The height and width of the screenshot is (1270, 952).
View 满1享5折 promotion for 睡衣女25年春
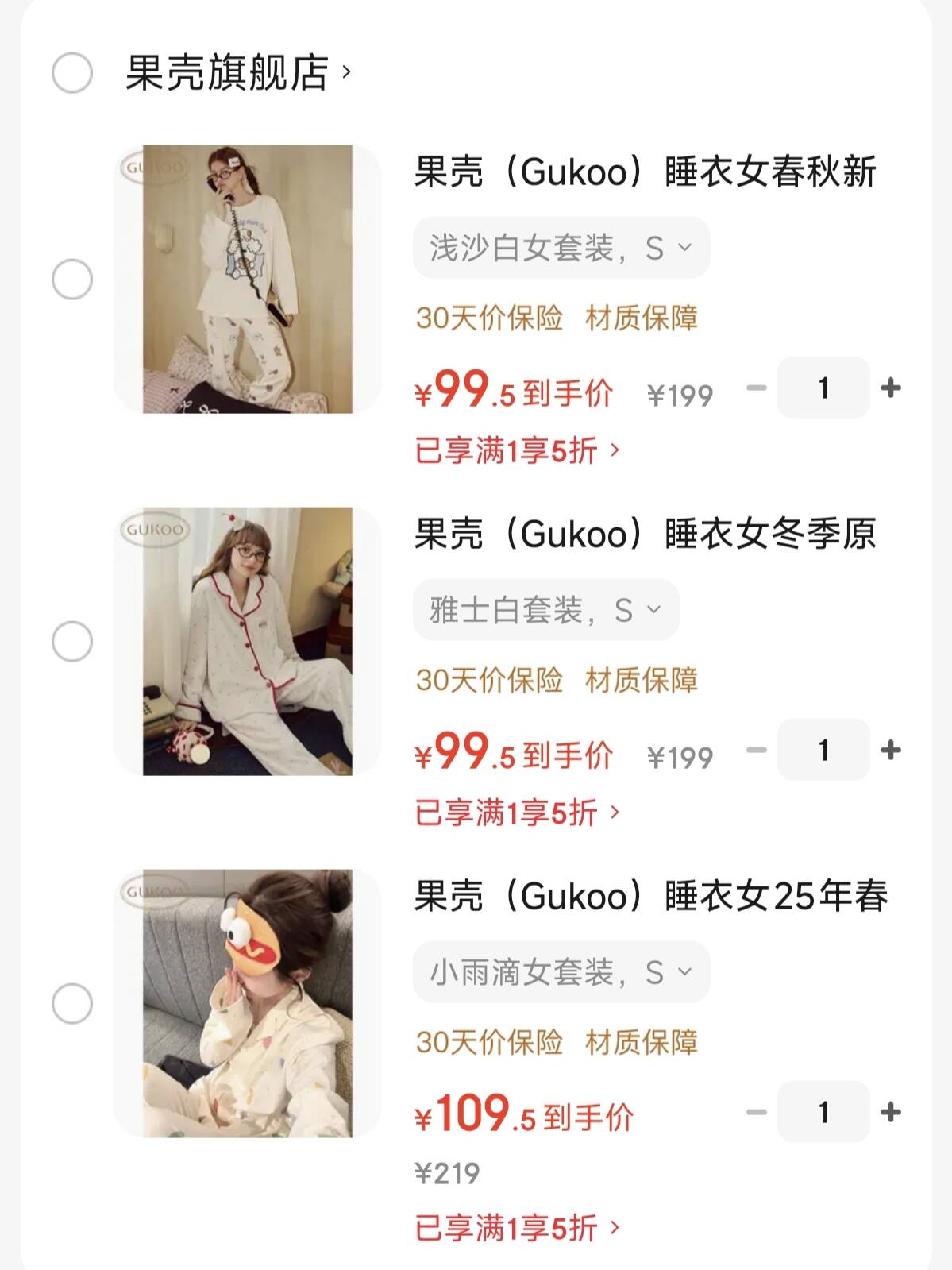517,1228
